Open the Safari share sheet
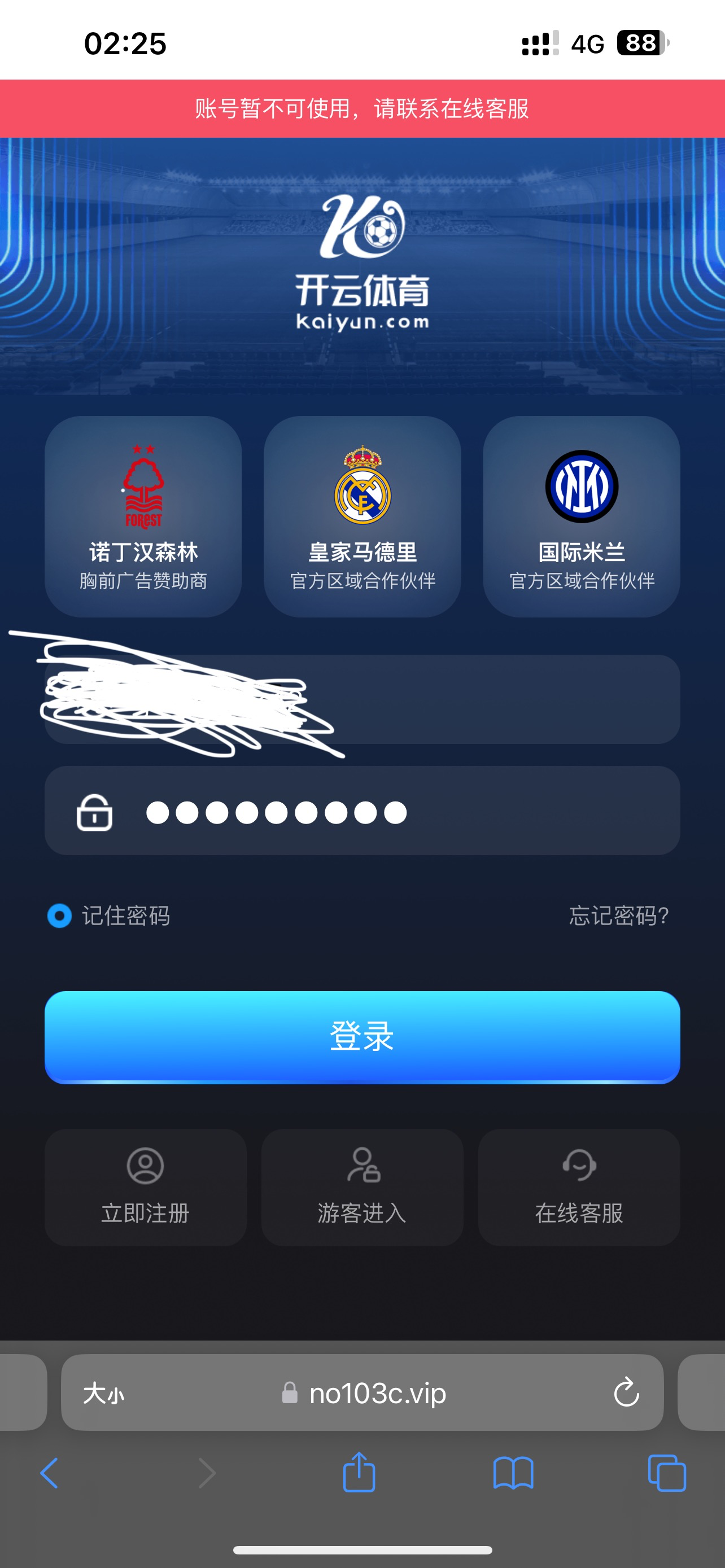Image resolution: width=725 pixels, height=1568 pixels. [x=359, y=1473]
